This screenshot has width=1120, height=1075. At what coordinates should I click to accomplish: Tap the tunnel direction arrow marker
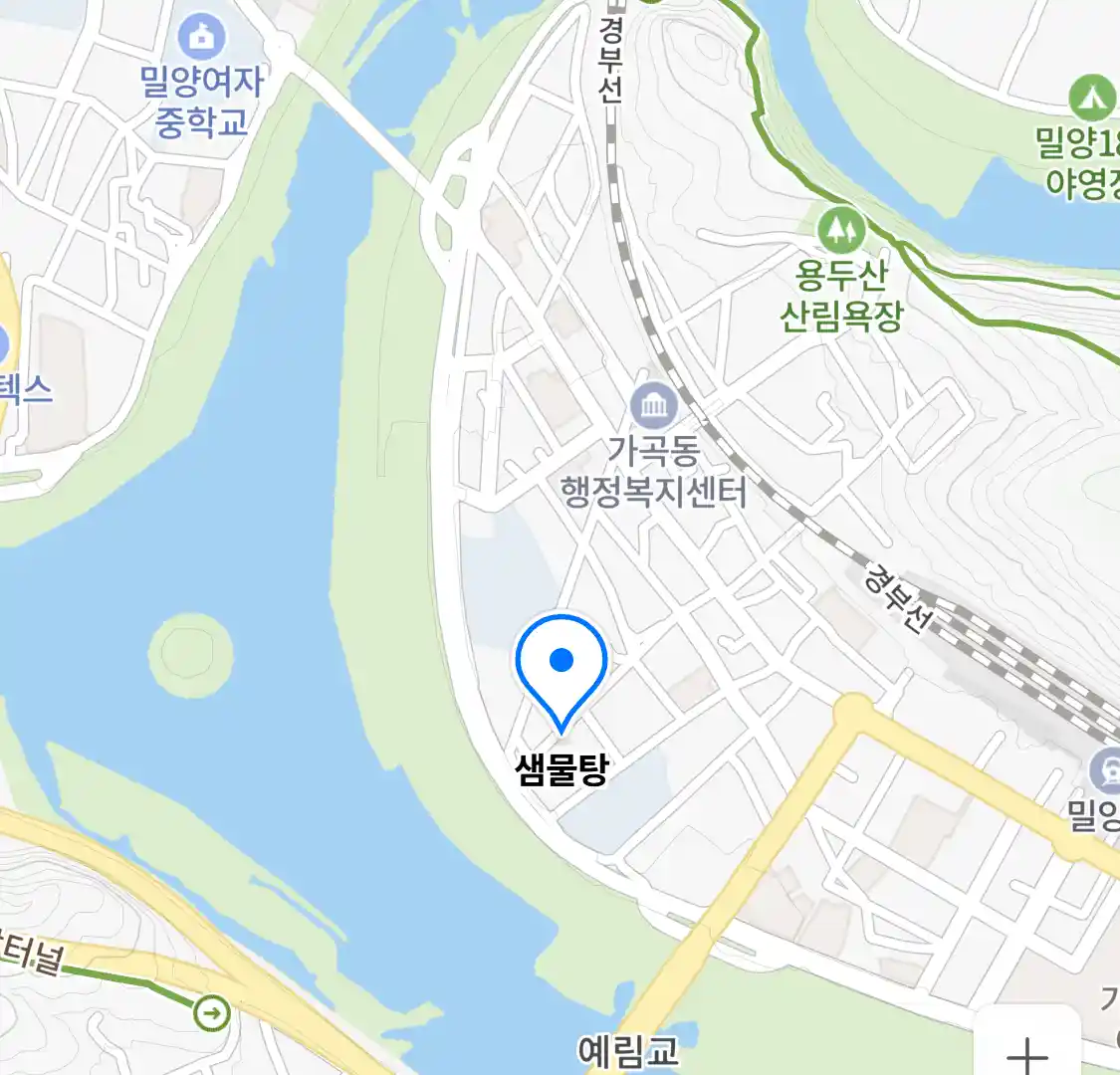[x=212, y=1013]
